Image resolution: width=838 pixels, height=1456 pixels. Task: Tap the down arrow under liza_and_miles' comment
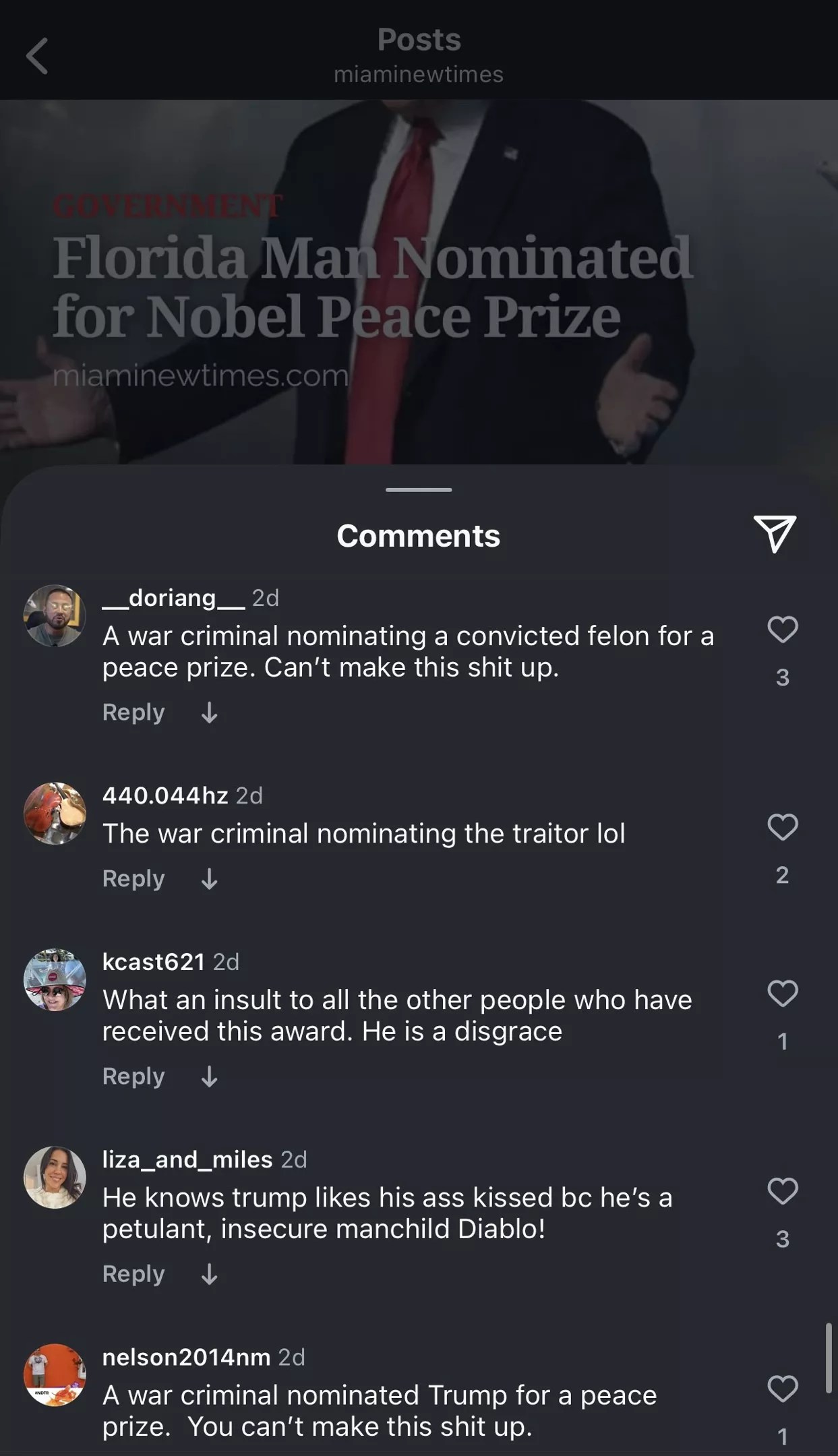pyautogui.click(x=210, y=1274)
